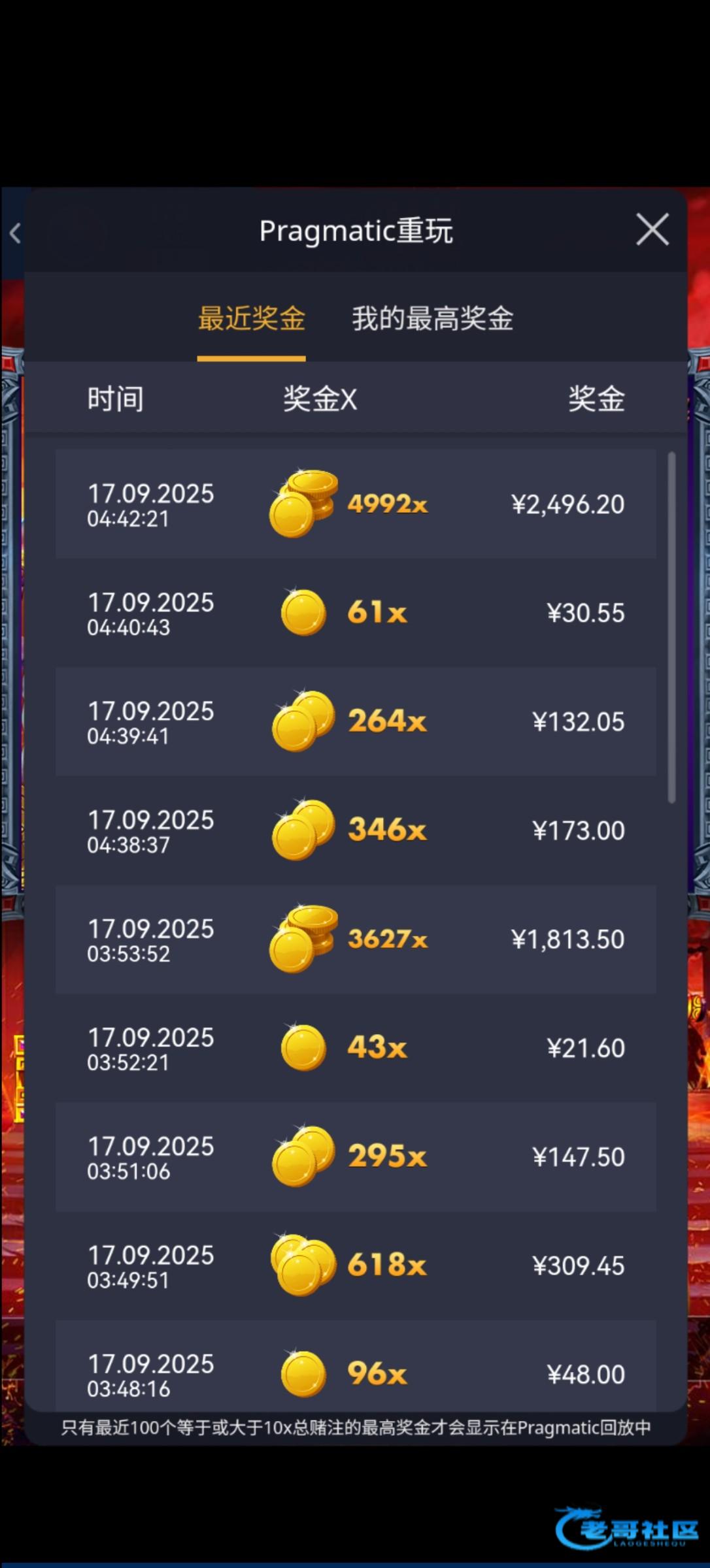
Task: Open replay of the 4992x win
Action: 356,504
